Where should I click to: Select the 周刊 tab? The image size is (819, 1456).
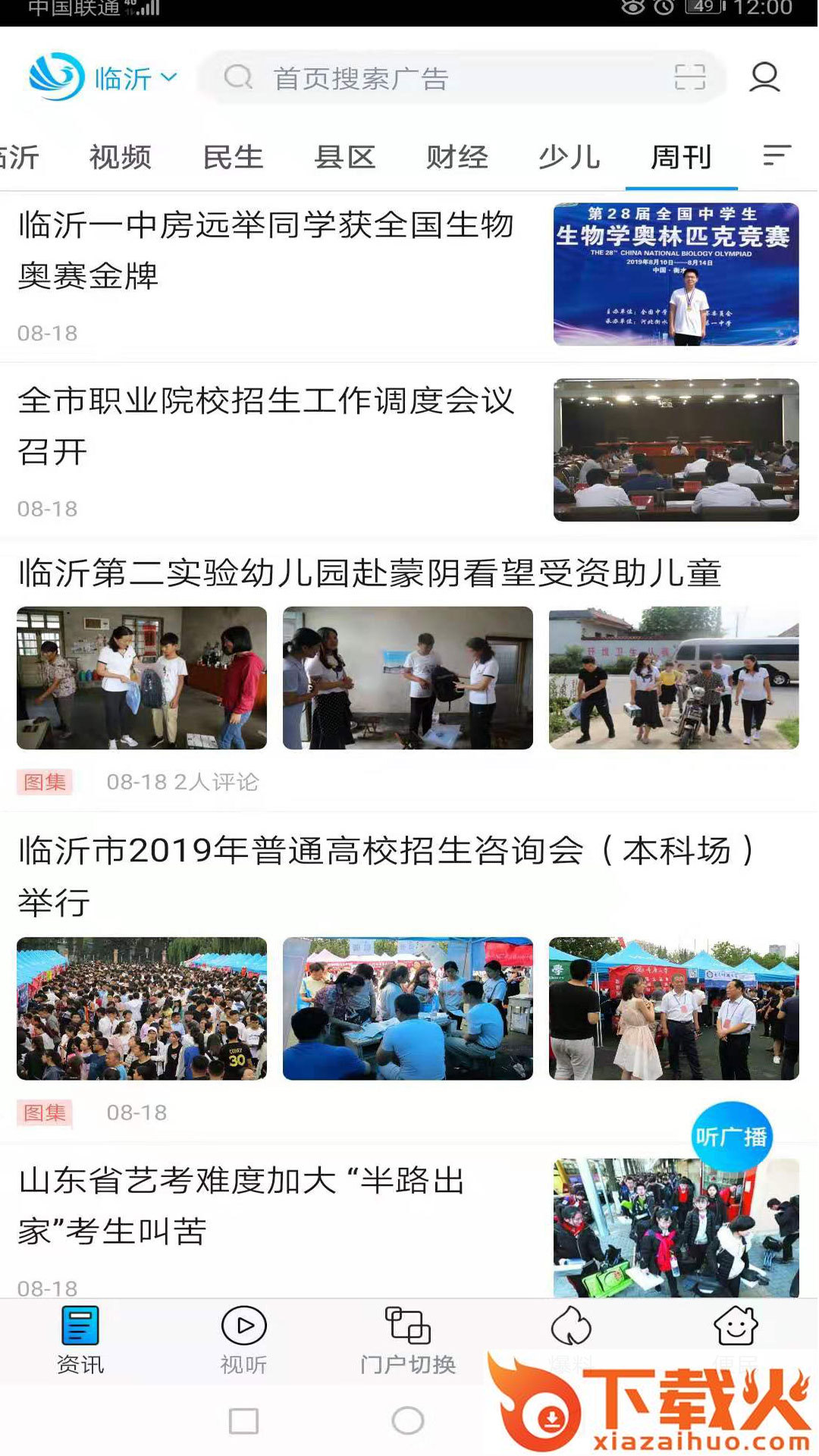tap(681, 157)
